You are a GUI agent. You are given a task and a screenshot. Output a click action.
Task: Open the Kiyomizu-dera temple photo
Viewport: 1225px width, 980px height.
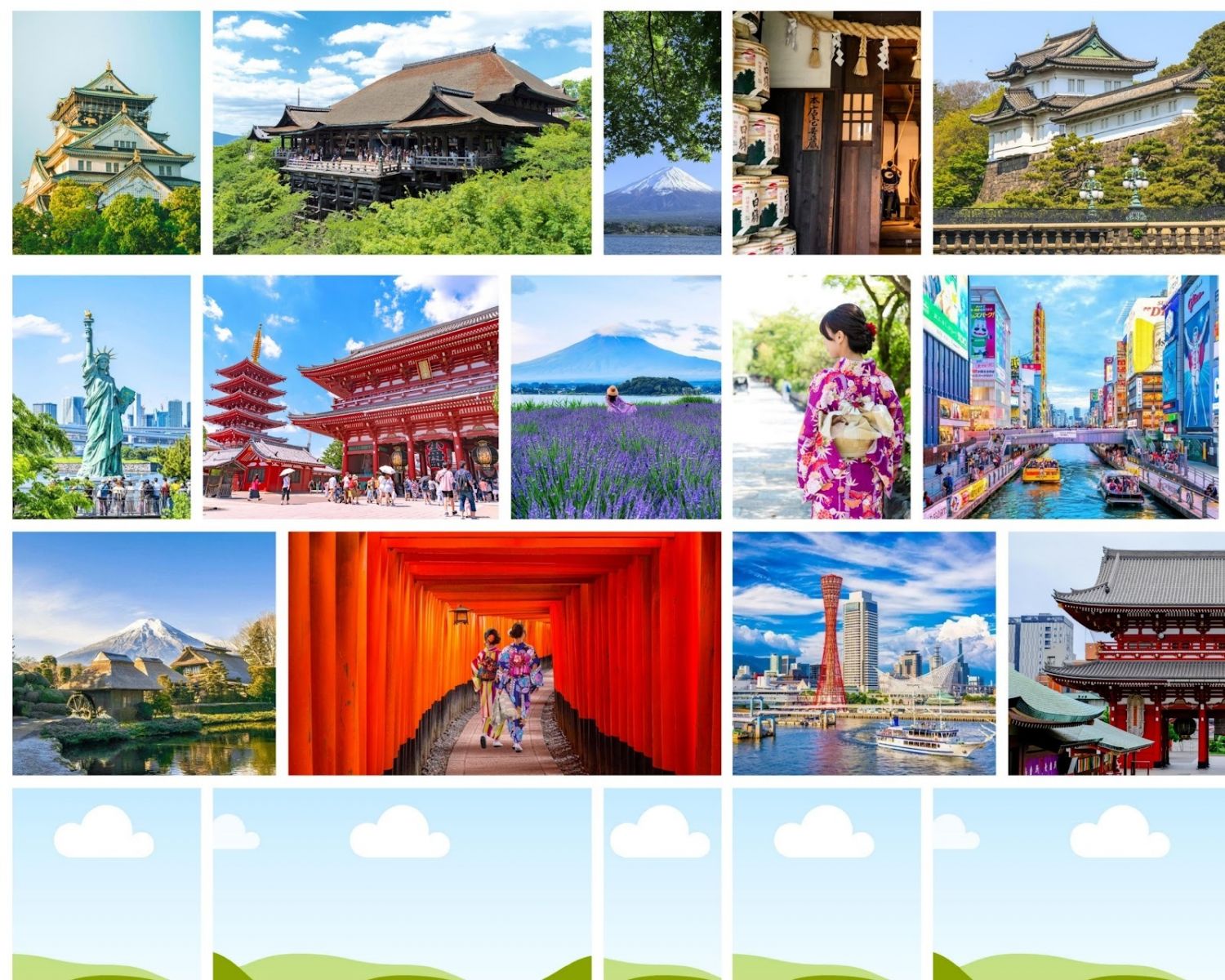402,132
